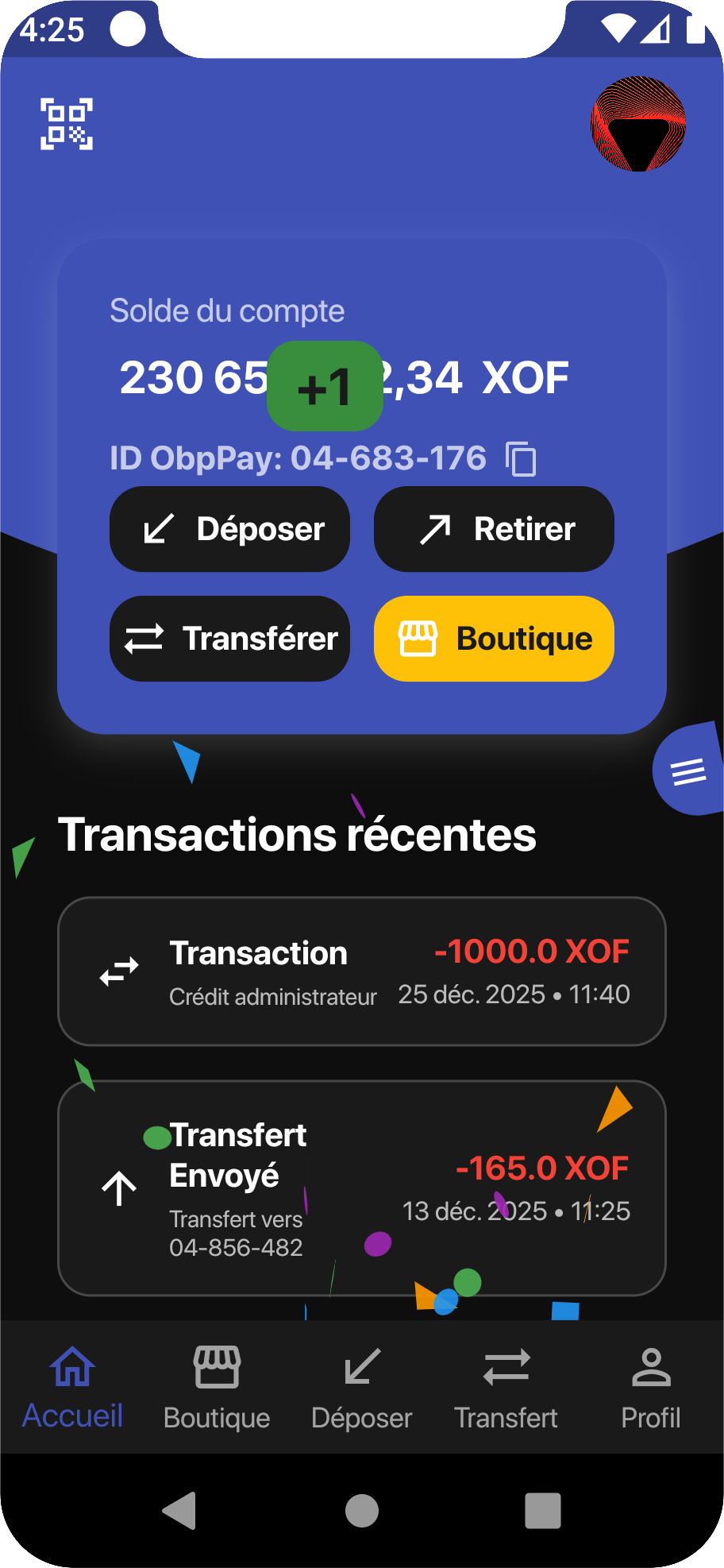The image size is (724, 1568).
Task: Switch to the Boutique tab
Action: pos(217,1387)
